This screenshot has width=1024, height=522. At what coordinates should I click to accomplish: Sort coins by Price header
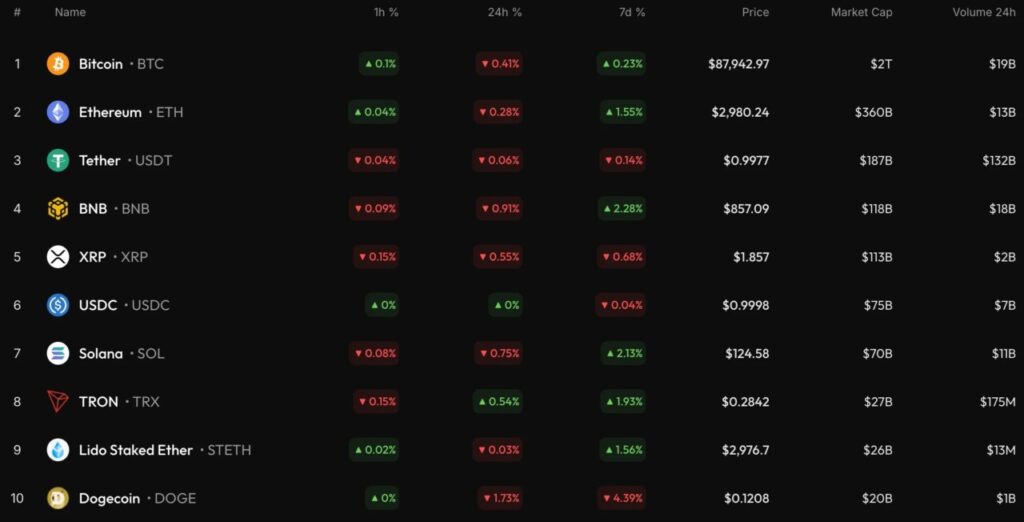tap(755, 12)
